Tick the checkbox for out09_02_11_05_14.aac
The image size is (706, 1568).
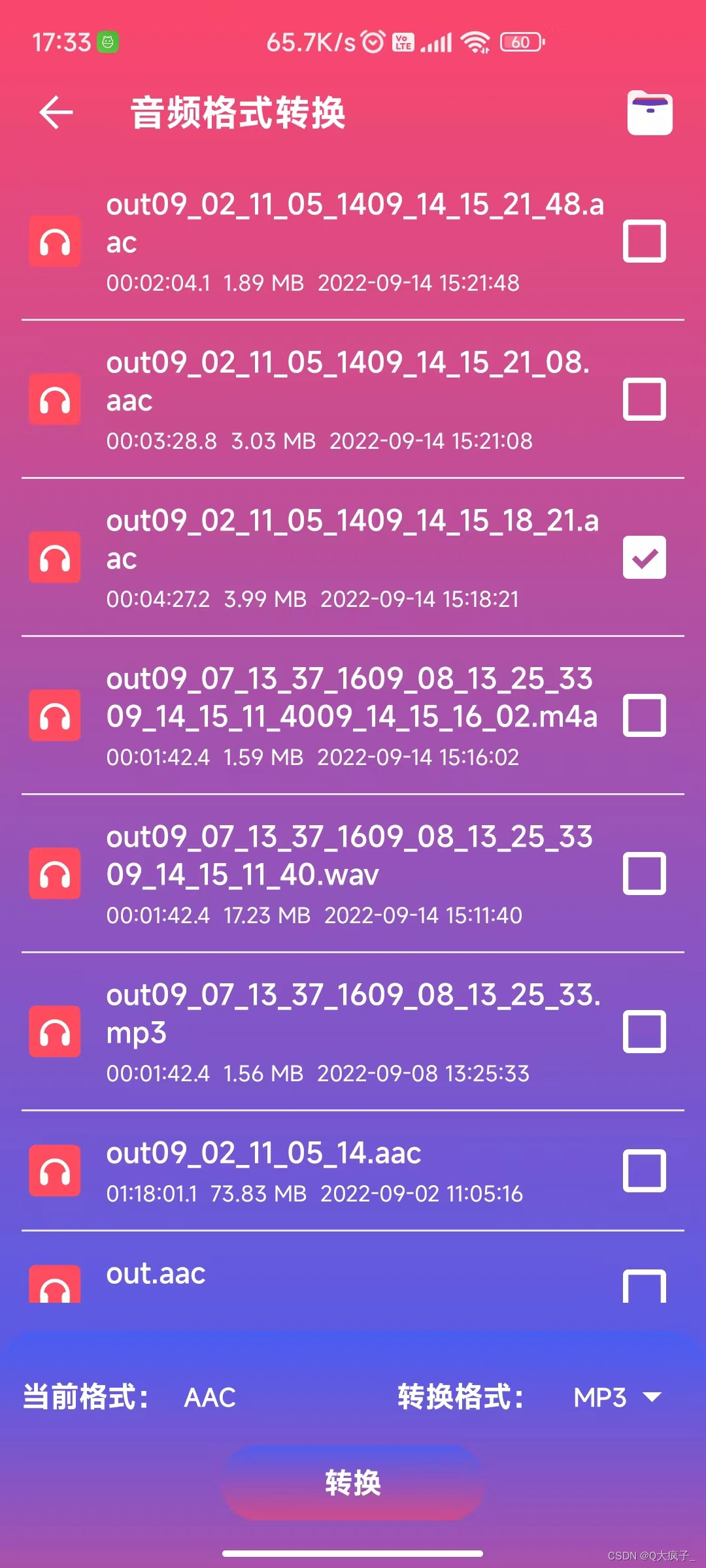point(644,1171)
